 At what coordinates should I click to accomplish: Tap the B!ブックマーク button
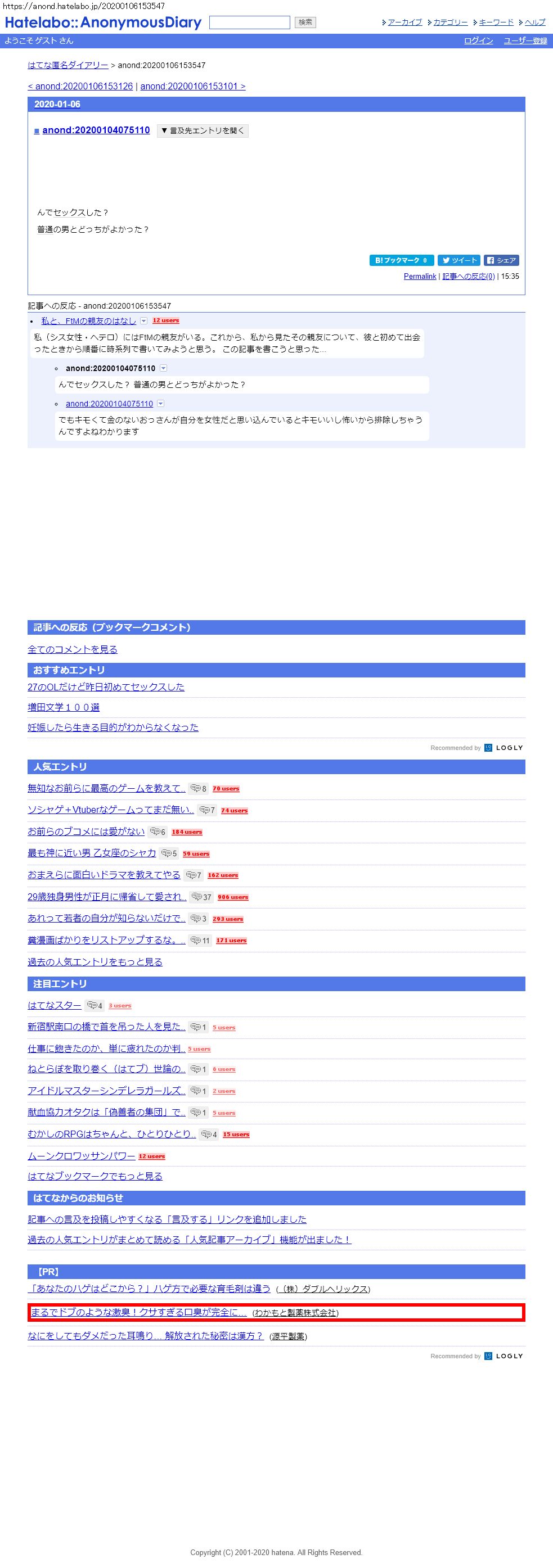click(401, 260)
